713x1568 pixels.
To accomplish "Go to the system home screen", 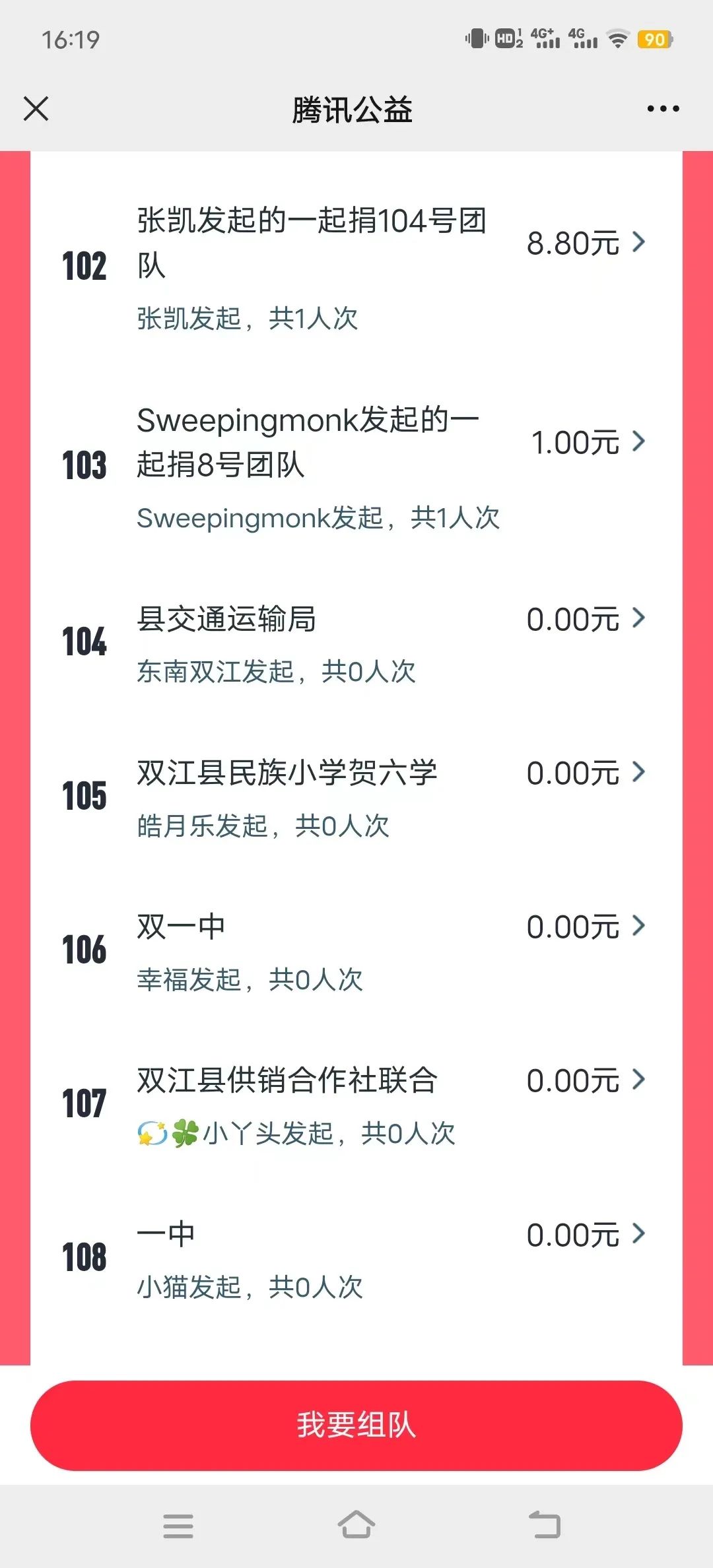I will click(356, 1525).
